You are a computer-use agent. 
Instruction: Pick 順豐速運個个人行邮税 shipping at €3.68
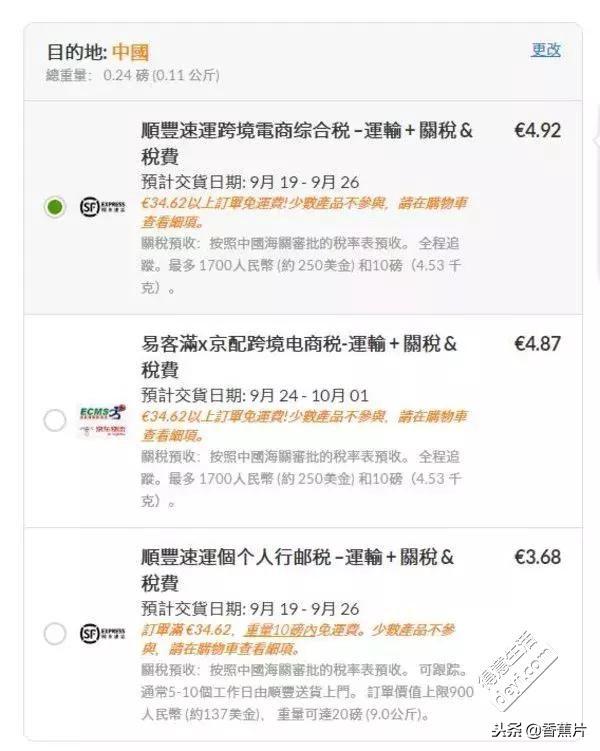coord(55,633)
